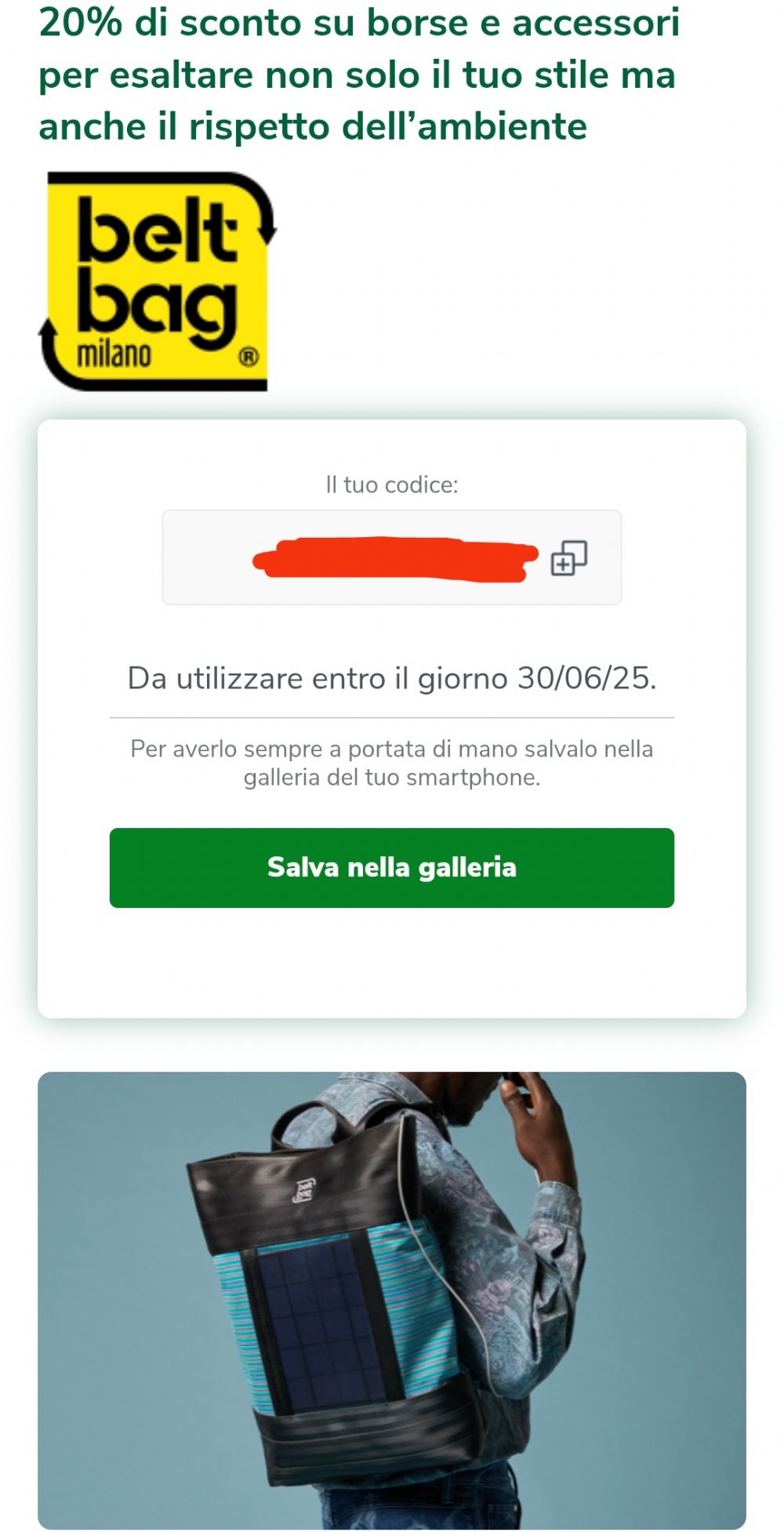This screenshot has height=1532, width=784.
Task: Tap the Salva nella galleria button
Action: tap(391, 867)
